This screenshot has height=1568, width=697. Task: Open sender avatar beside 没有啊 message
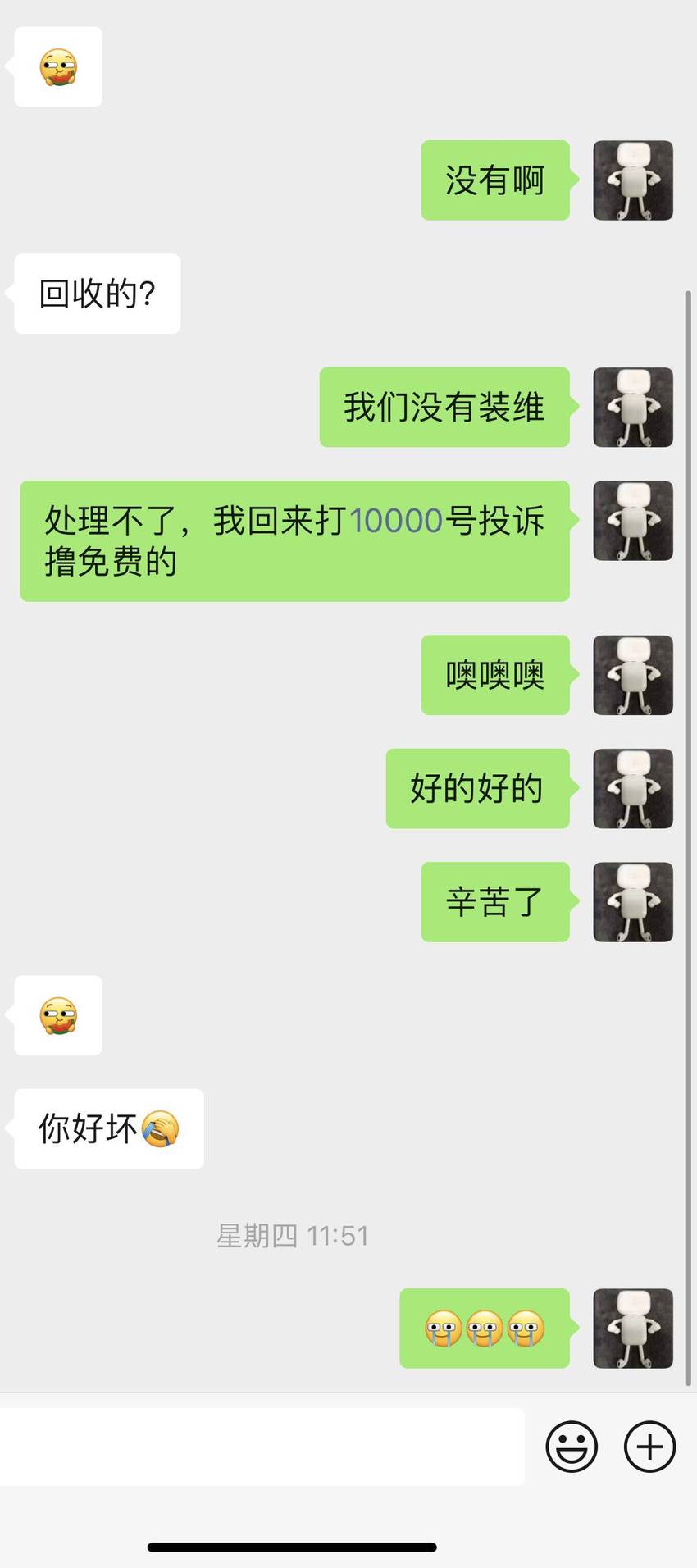coord(633,180)
